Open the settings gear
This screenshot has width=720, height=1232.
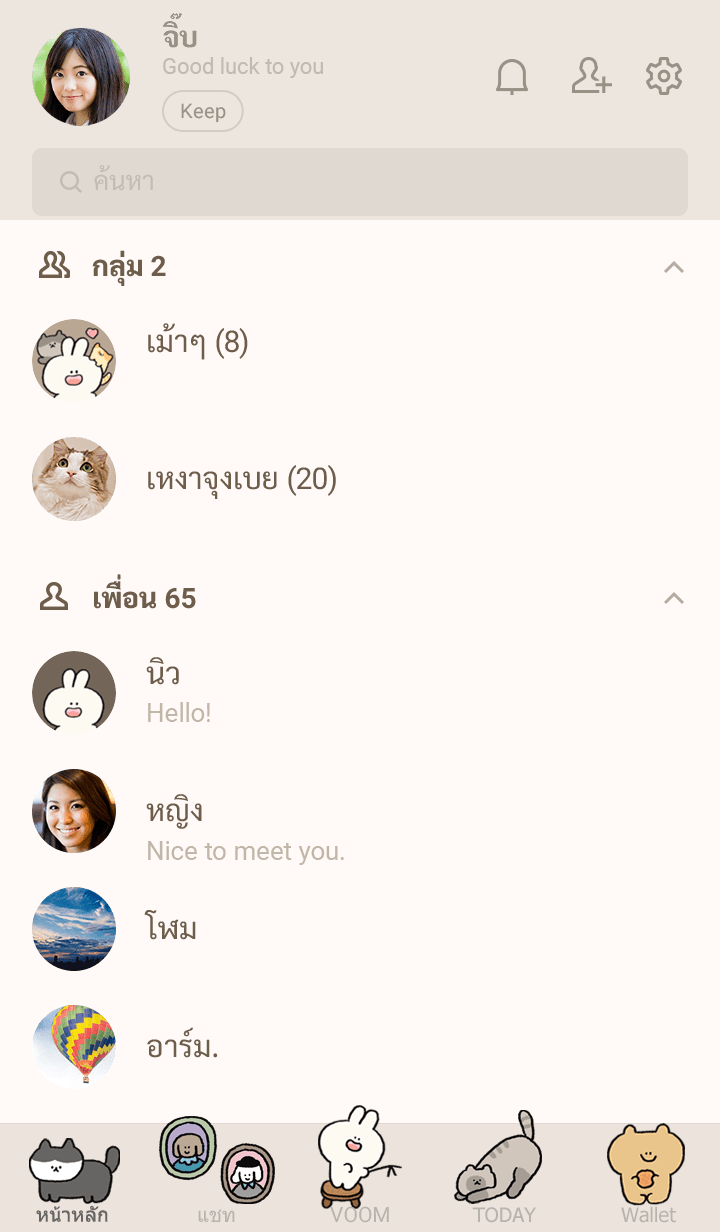tap(664, 77)
